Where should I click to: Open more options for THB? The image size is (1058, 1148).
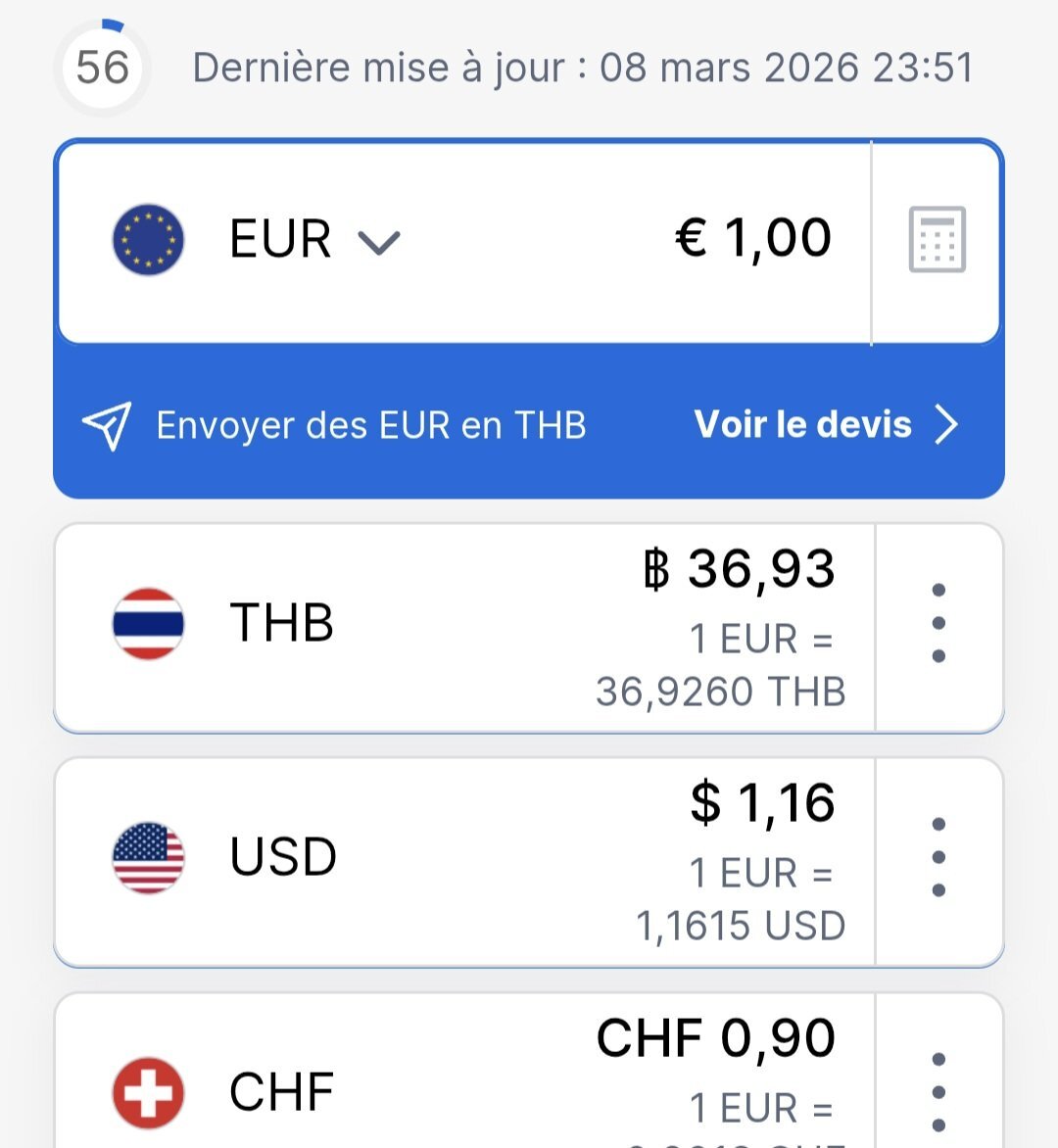pos(938,624)
